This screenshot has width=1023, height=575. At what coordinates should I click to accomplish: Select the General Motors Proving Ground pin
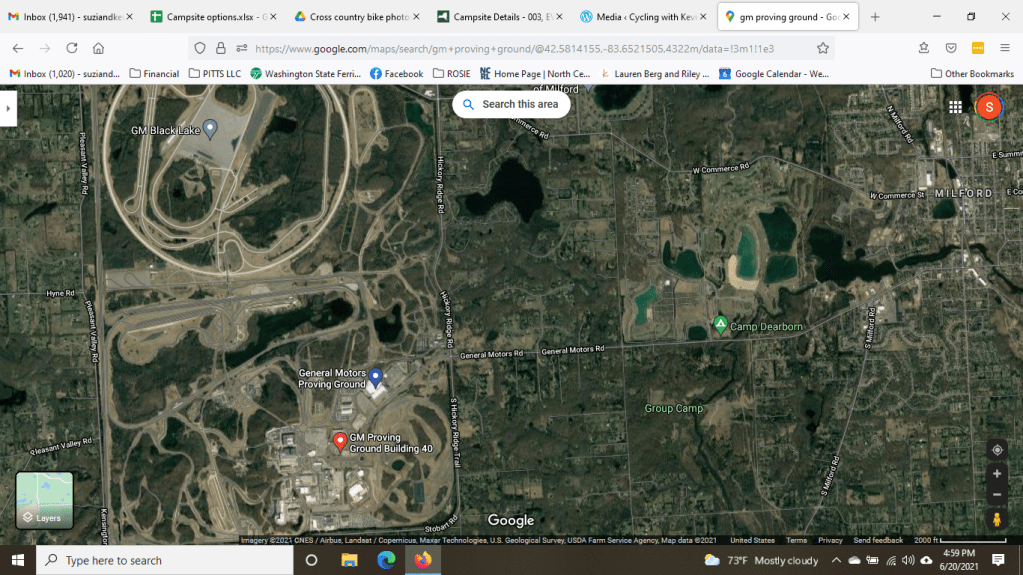point(376,377)
